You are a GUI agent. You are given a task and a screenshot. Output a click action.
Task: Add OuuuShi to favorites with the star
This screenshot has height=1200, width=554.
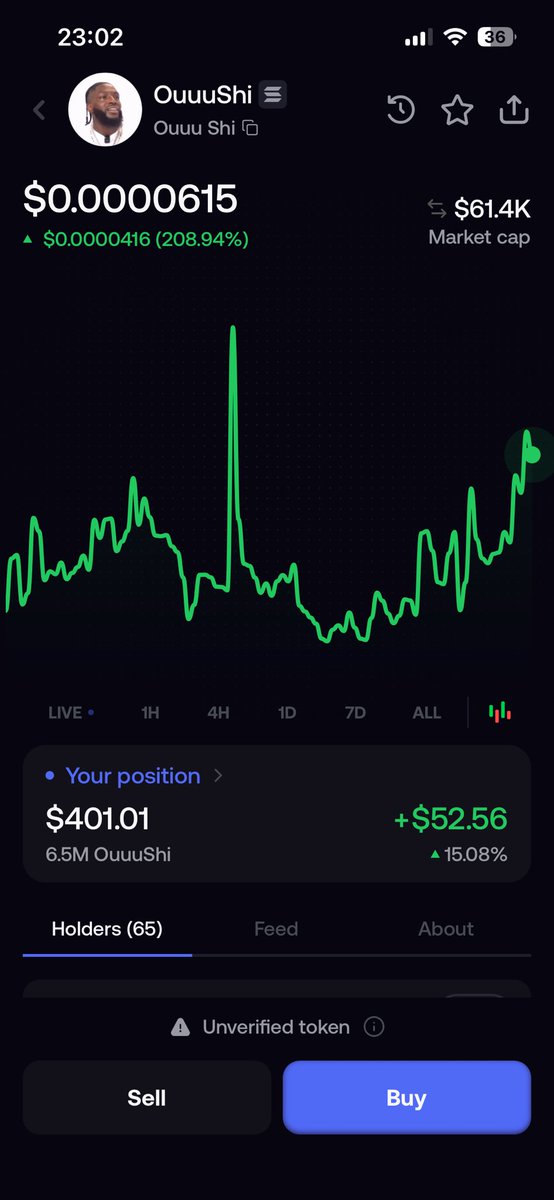[457, 110]
